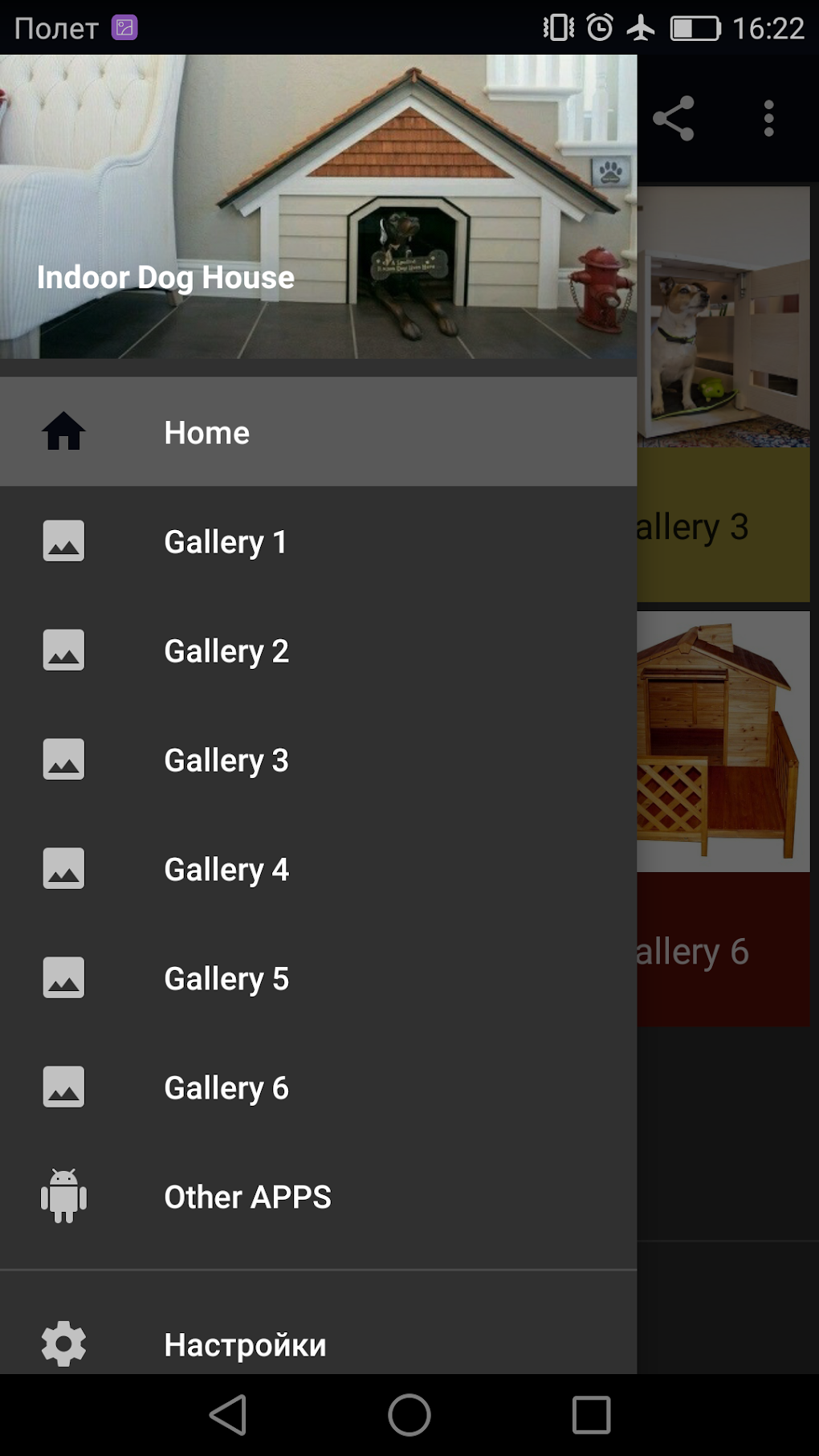Tap the Android Back navigation button
The height and width of the screenshot is (1456, 819).
(230, 1412)
